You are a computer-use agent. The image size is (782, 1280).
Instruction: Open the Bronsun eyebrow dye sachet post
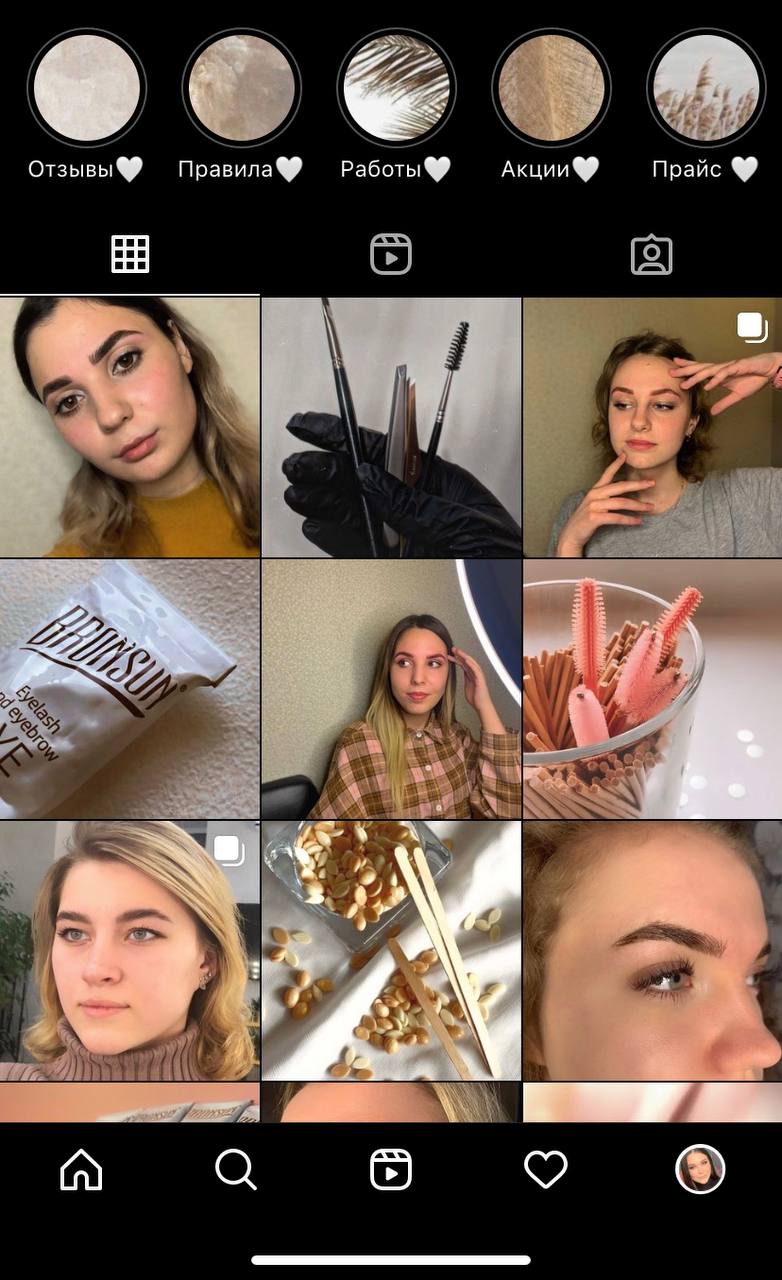click(x=130, y=689)
